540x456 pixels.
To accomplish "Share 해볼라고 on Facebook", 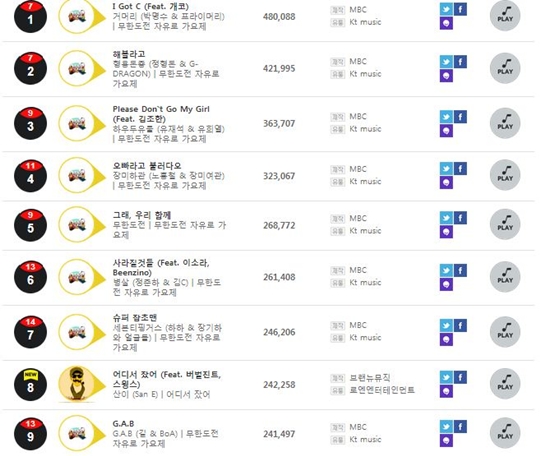I will click(460, 62).
